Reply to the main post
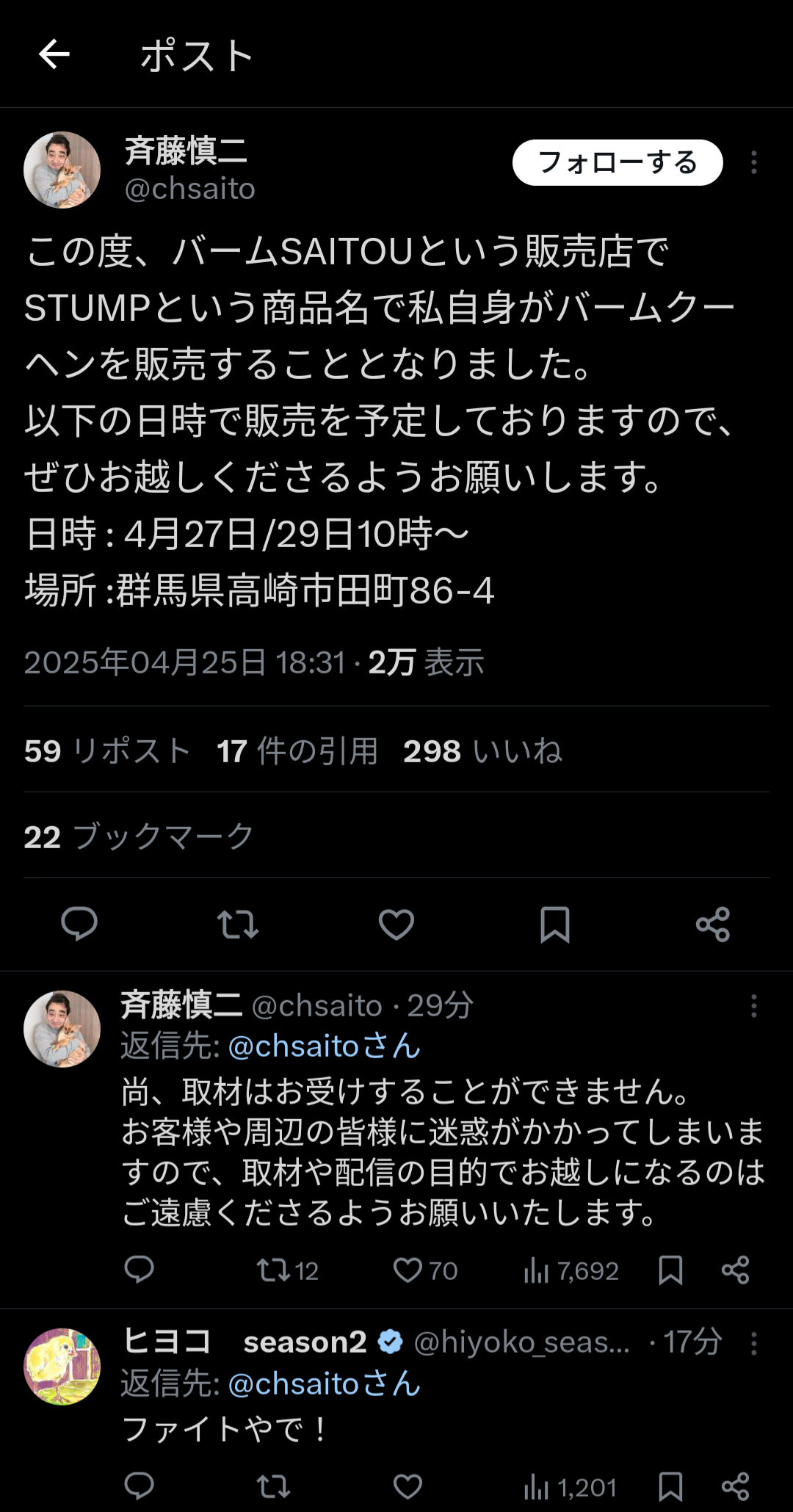This screenshot has width=793, height=1512. click(x=79, y=924)
